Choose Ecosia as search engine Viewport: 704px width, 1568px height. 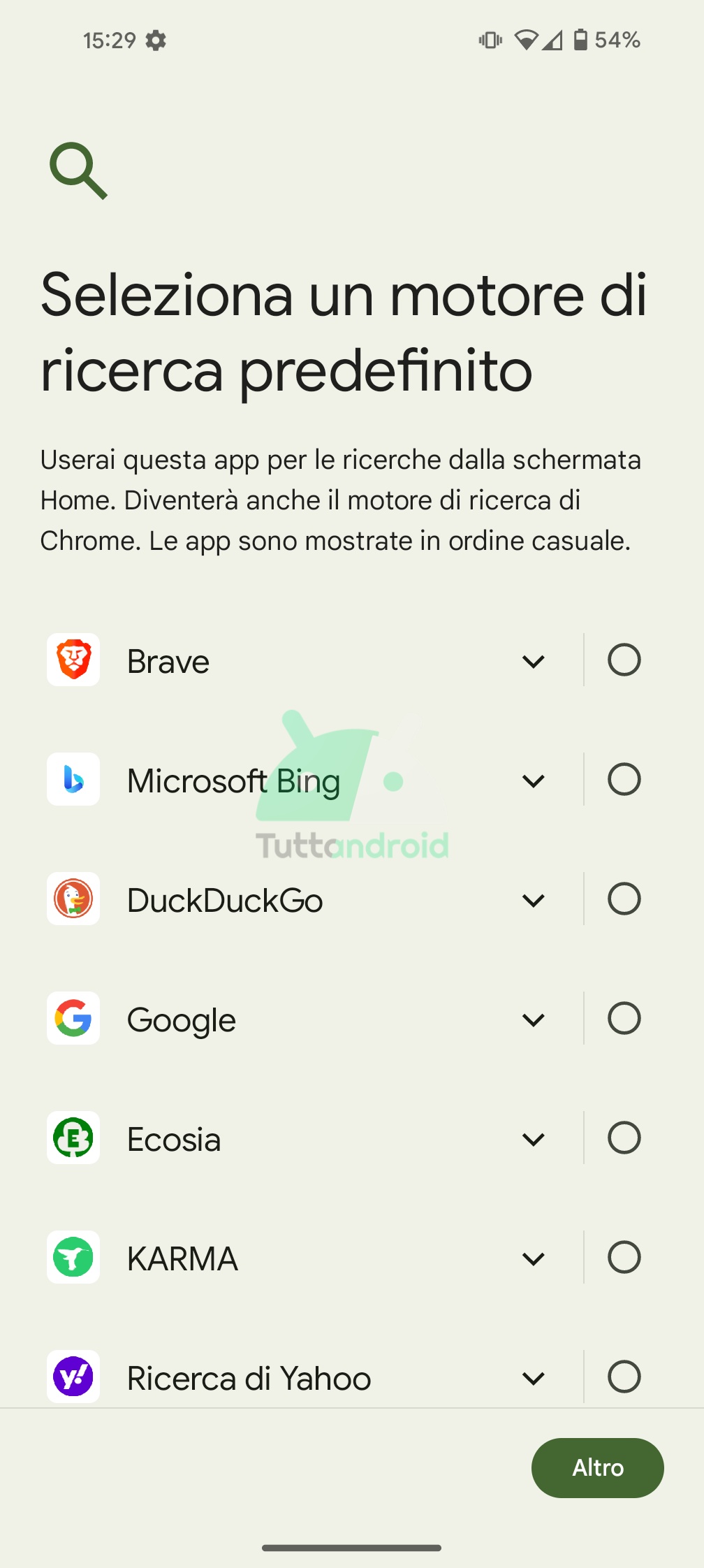click(624, 1138)
